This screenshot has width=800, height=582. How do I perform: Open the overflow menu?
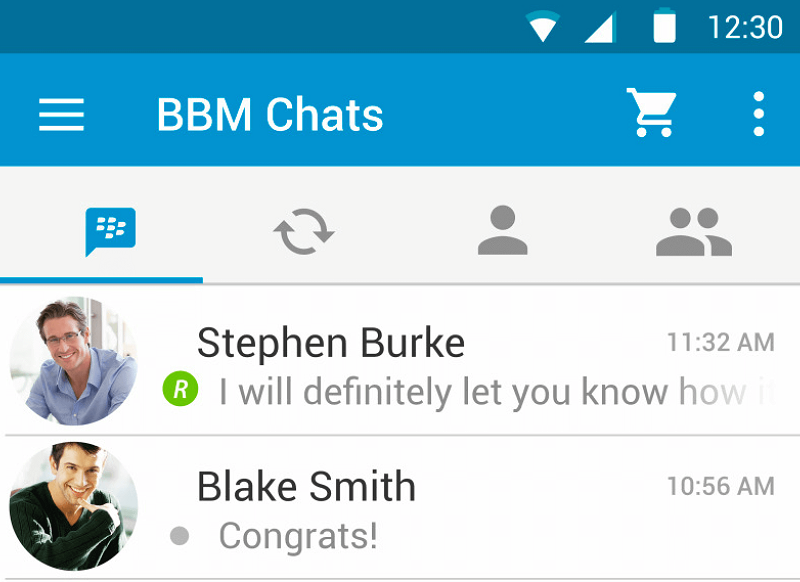coord(758,114)
